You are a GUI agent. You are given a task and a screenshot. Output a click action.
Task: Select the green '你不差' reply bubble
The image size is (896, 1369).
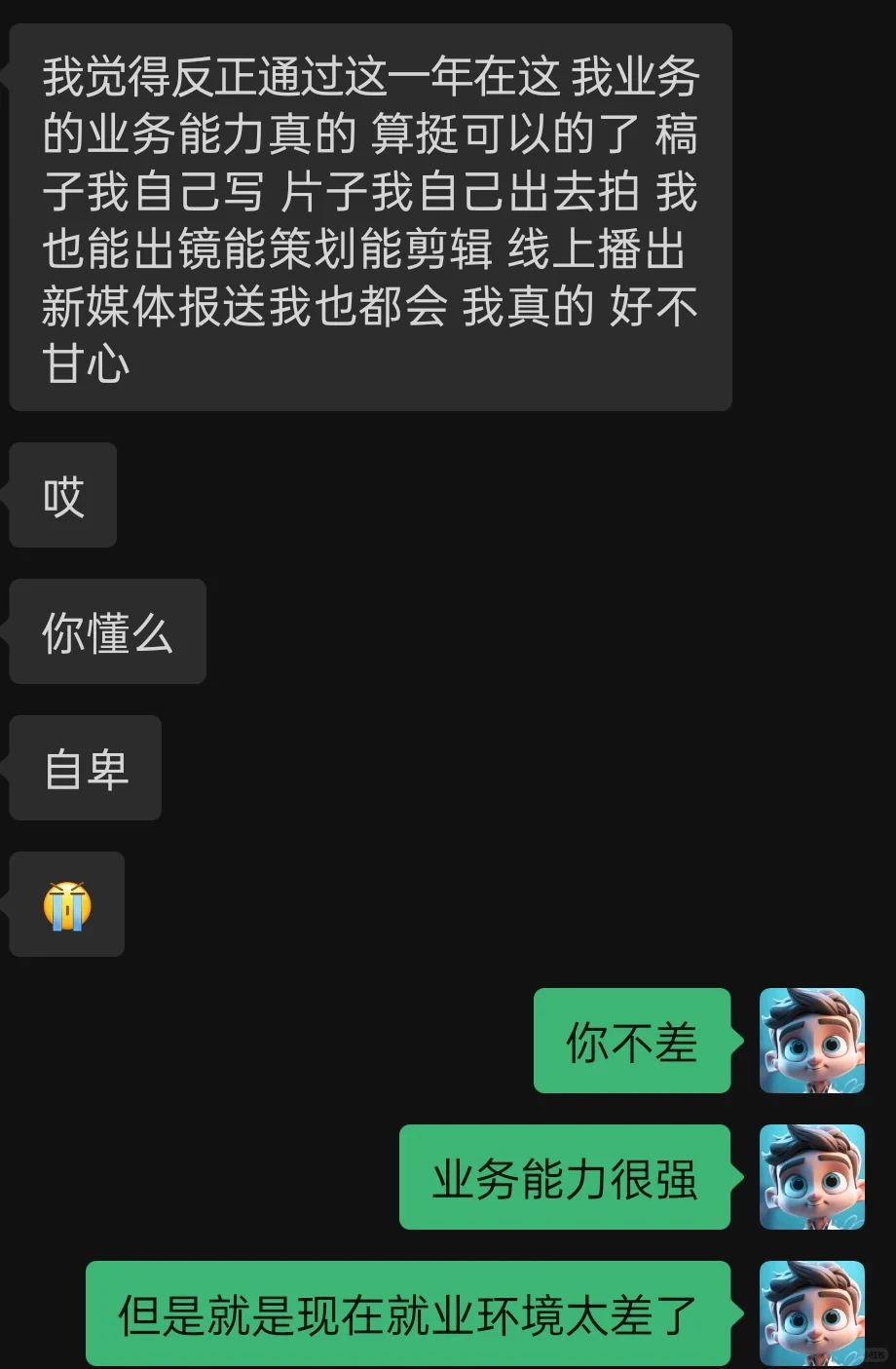[x=631, y=1041]
